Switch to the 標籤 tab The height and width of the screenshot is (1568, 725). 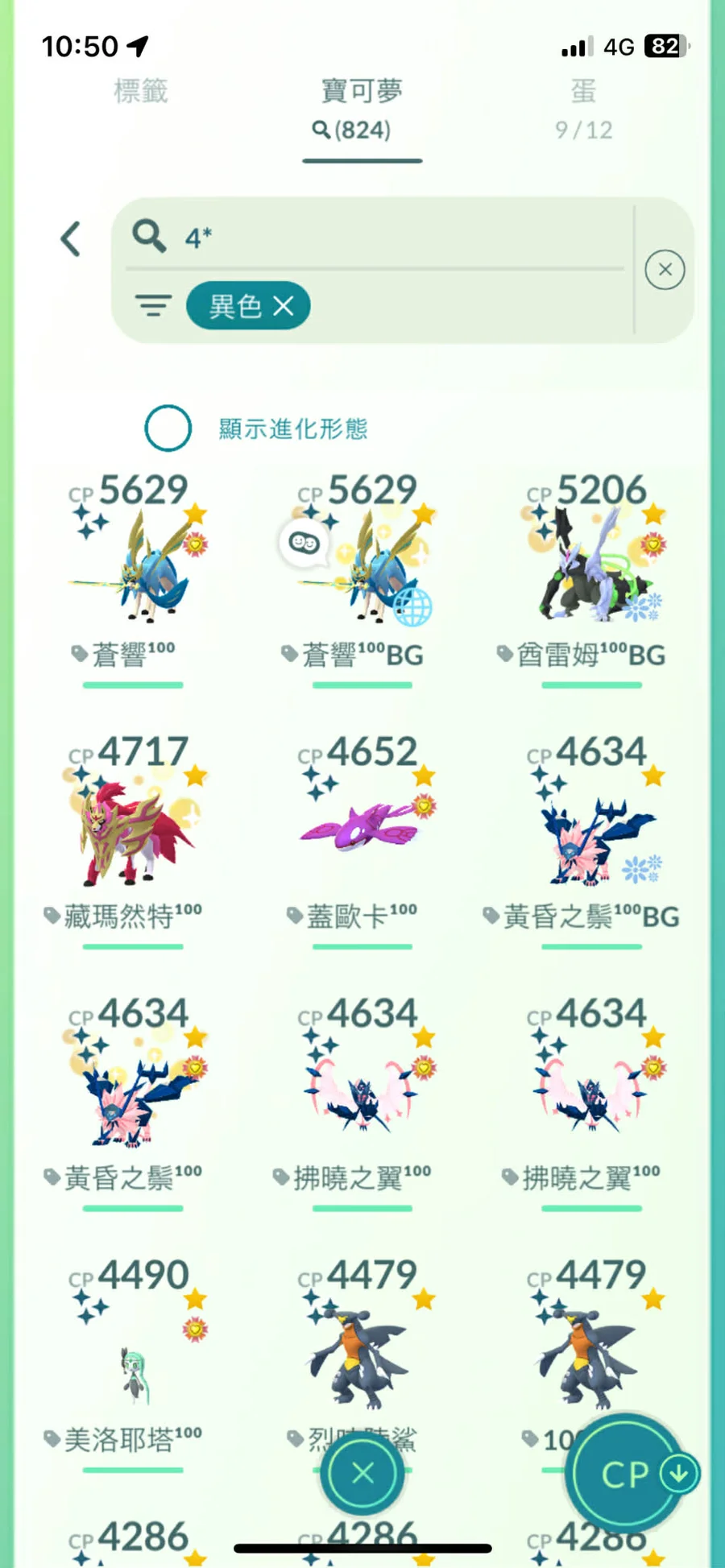[141, 91]
